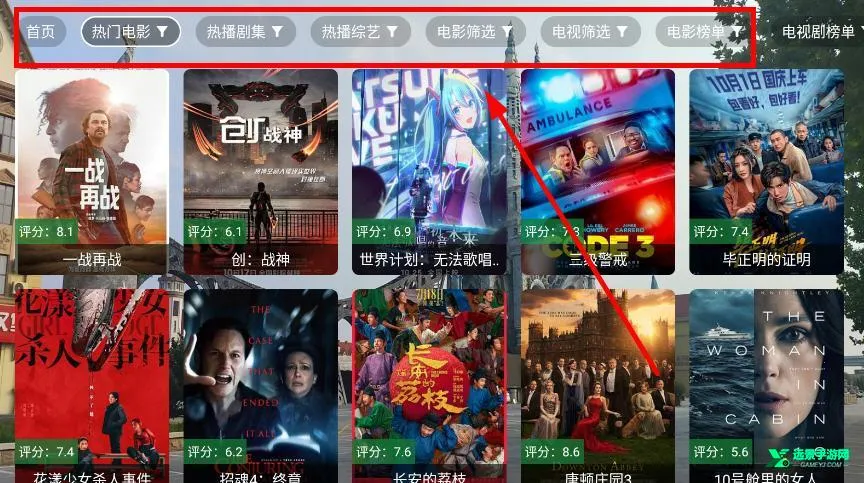
Task: Open the movie 花漾少女杀人事件
Action: coord(92,385)
